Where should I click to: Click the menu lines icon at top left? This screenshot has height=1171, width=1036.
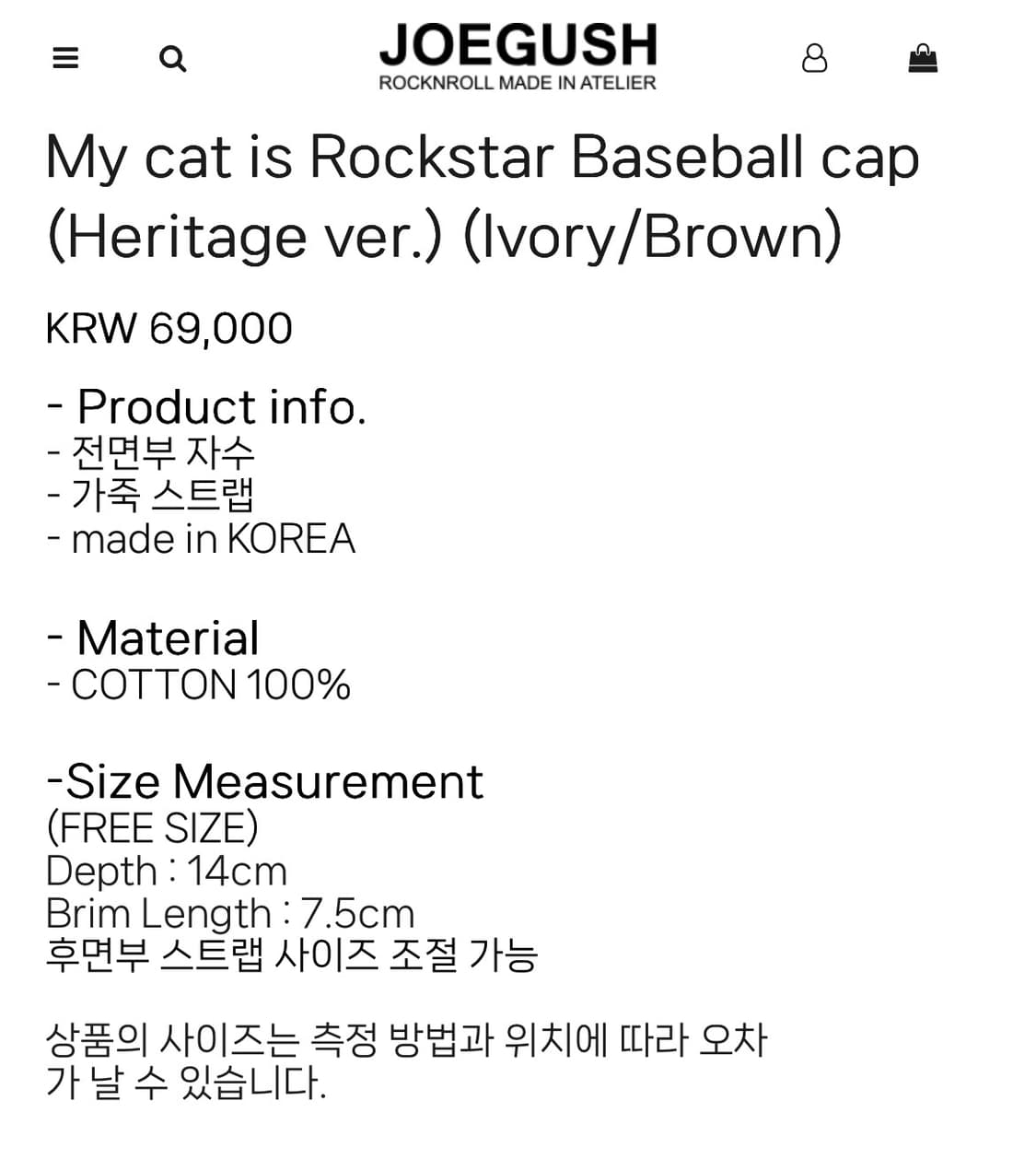[x=64, y=58]
